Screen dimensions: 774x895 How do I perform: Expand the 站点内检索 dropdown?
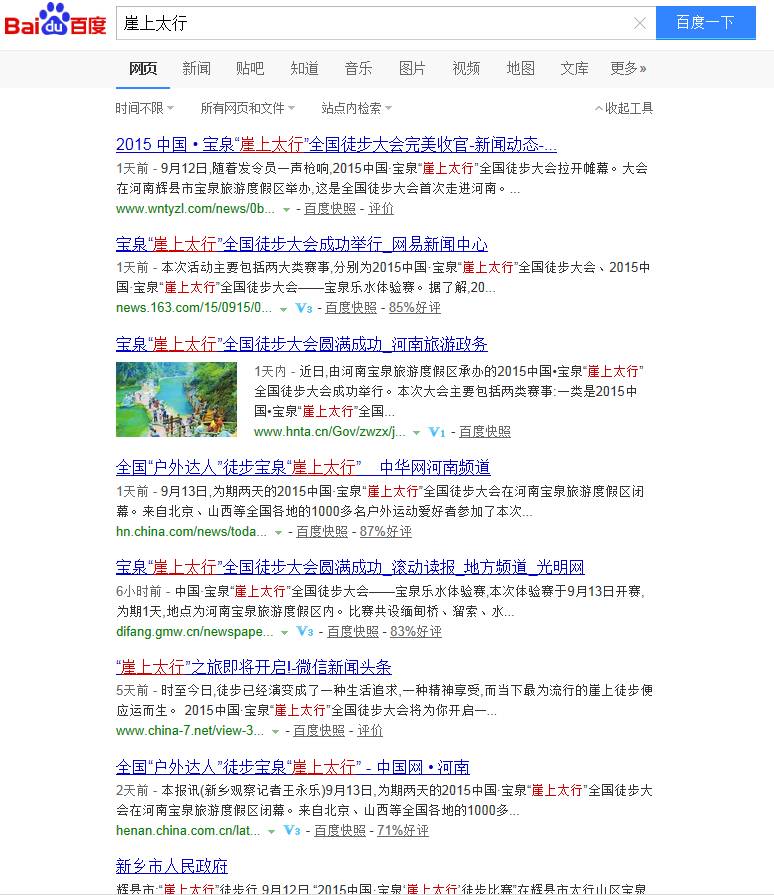356,108
